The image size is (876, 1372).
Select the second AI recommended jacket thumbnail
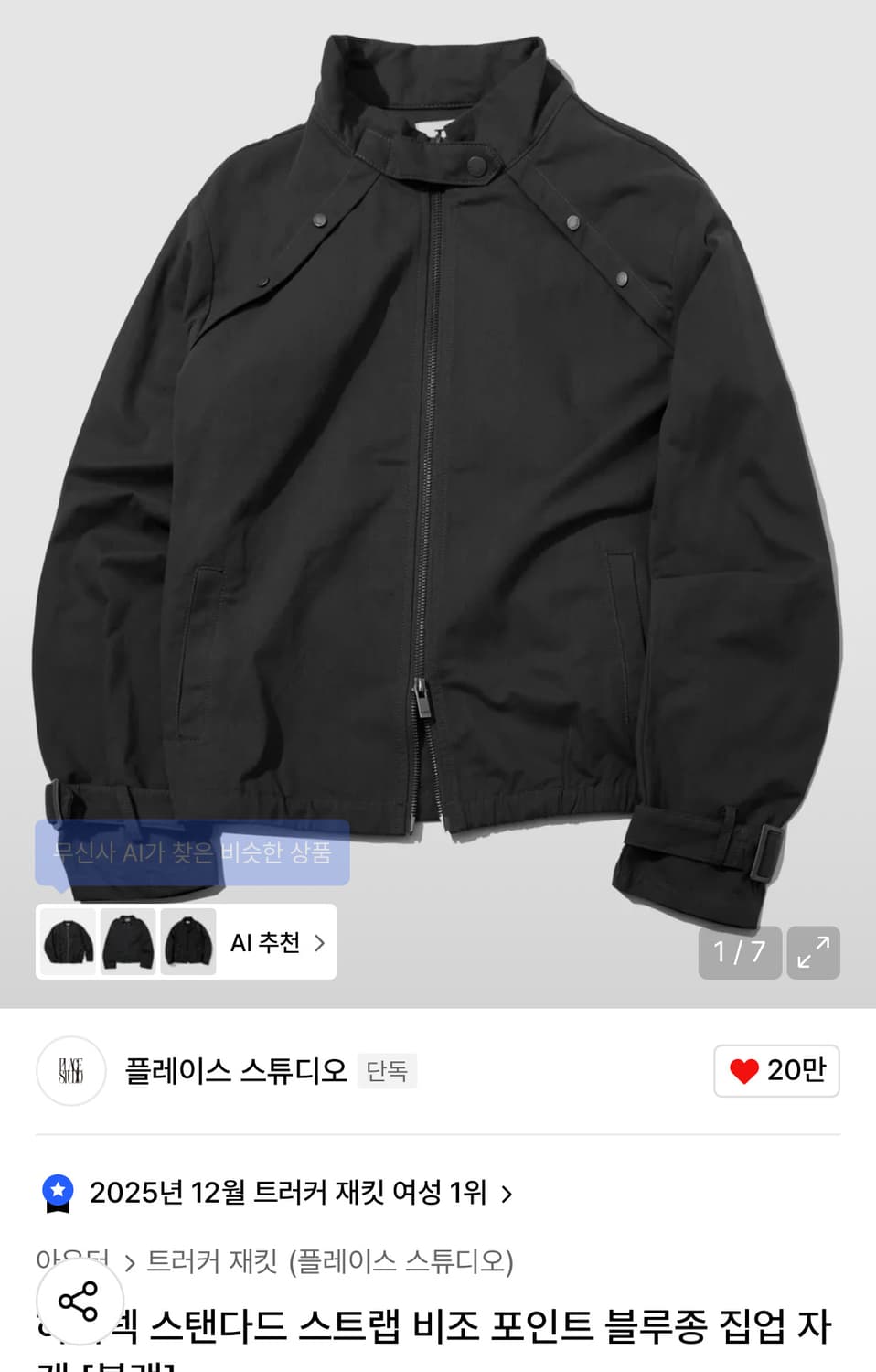tap(127, 942)
